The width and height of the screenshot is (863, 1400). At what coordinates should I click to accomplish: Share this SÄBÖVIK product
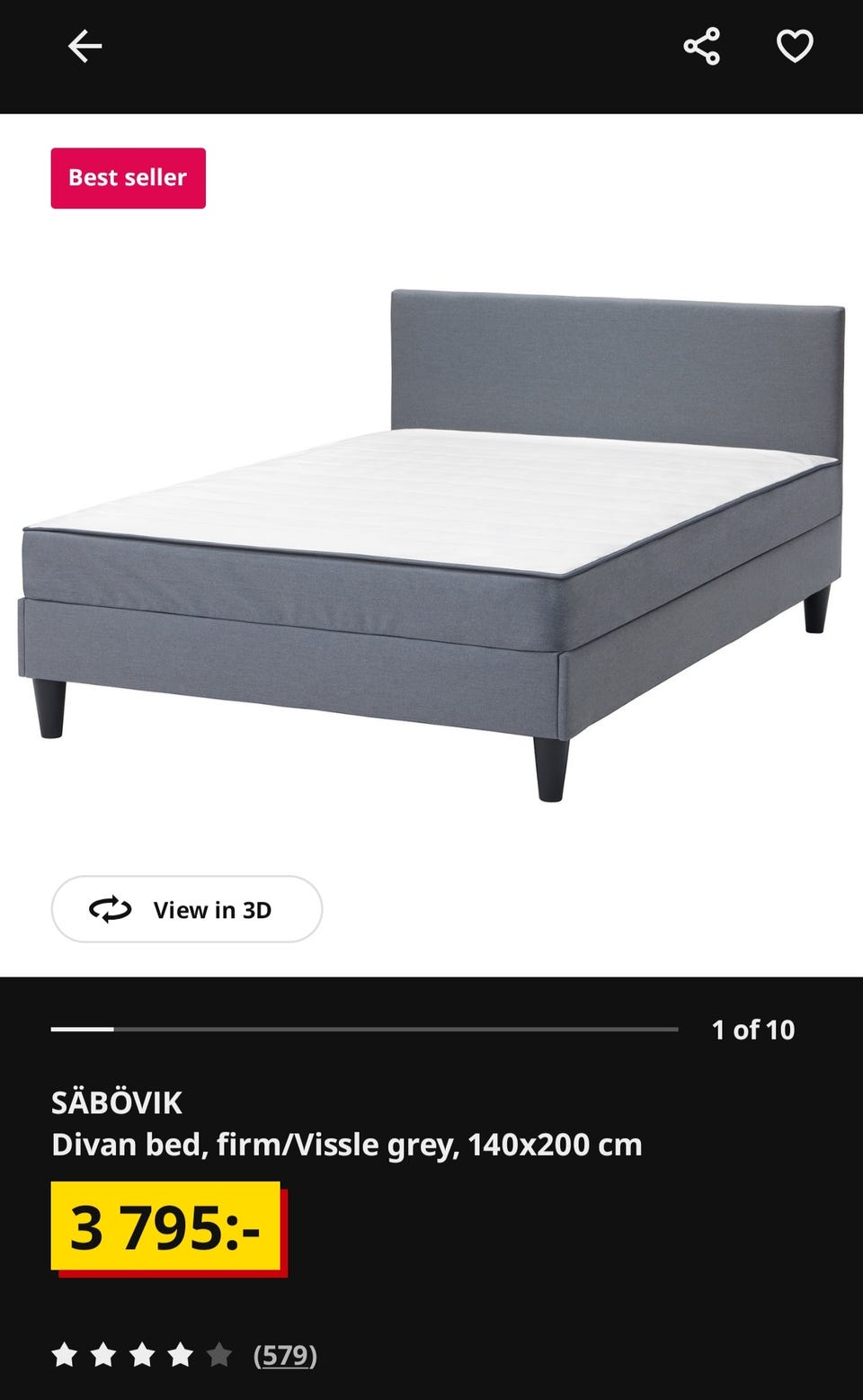701,47
